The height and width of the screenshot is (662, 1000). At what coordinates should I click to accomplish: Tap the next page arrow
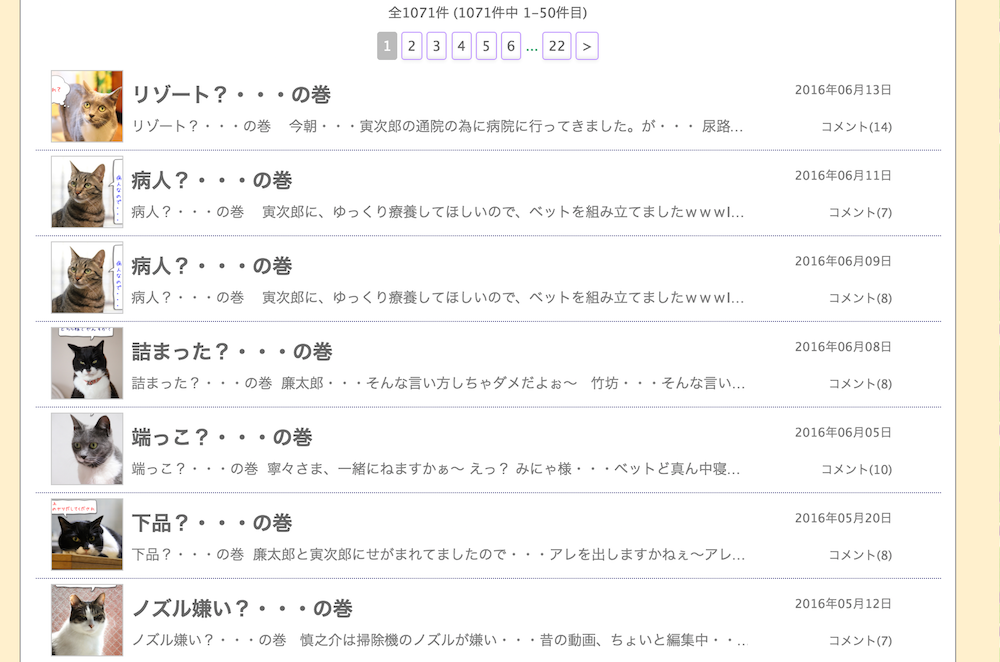(587, 46)
